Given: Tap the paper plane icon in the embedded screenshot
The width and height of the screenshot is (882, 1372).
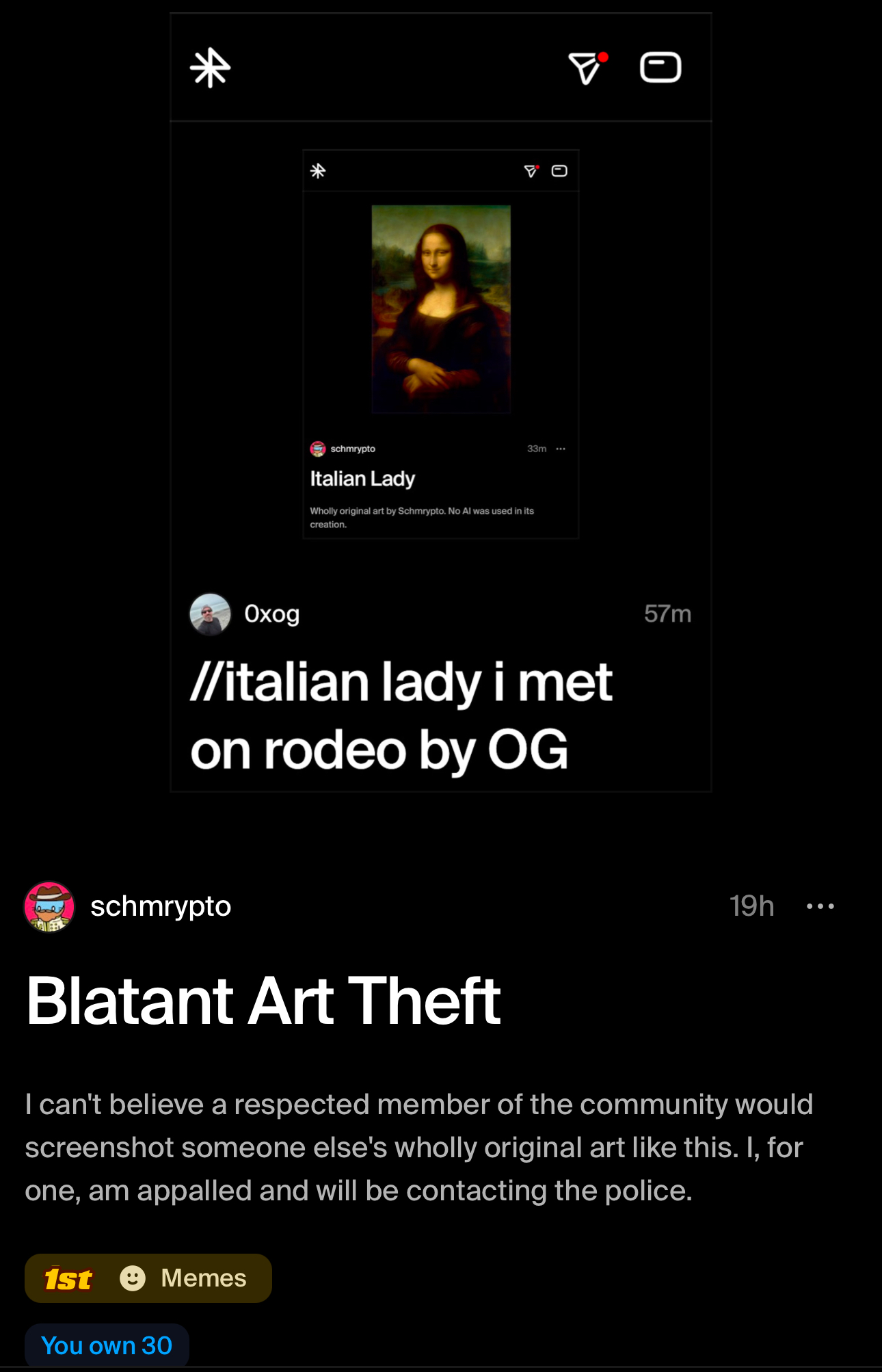Looking at the screenshot, I should [x=529, y=170].
